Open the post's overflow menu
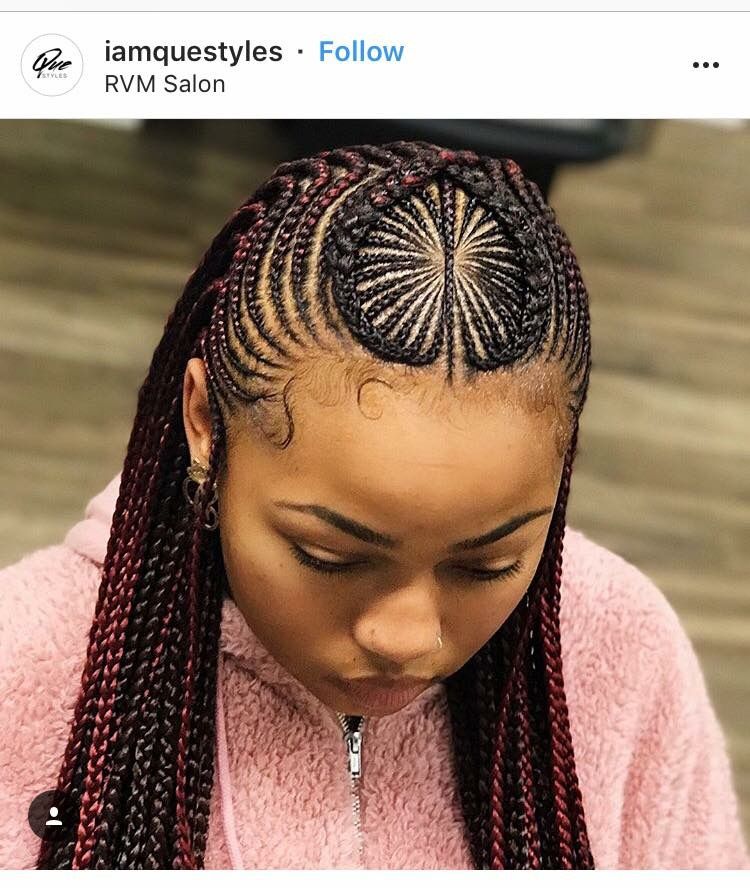 [x=705, y=65]
